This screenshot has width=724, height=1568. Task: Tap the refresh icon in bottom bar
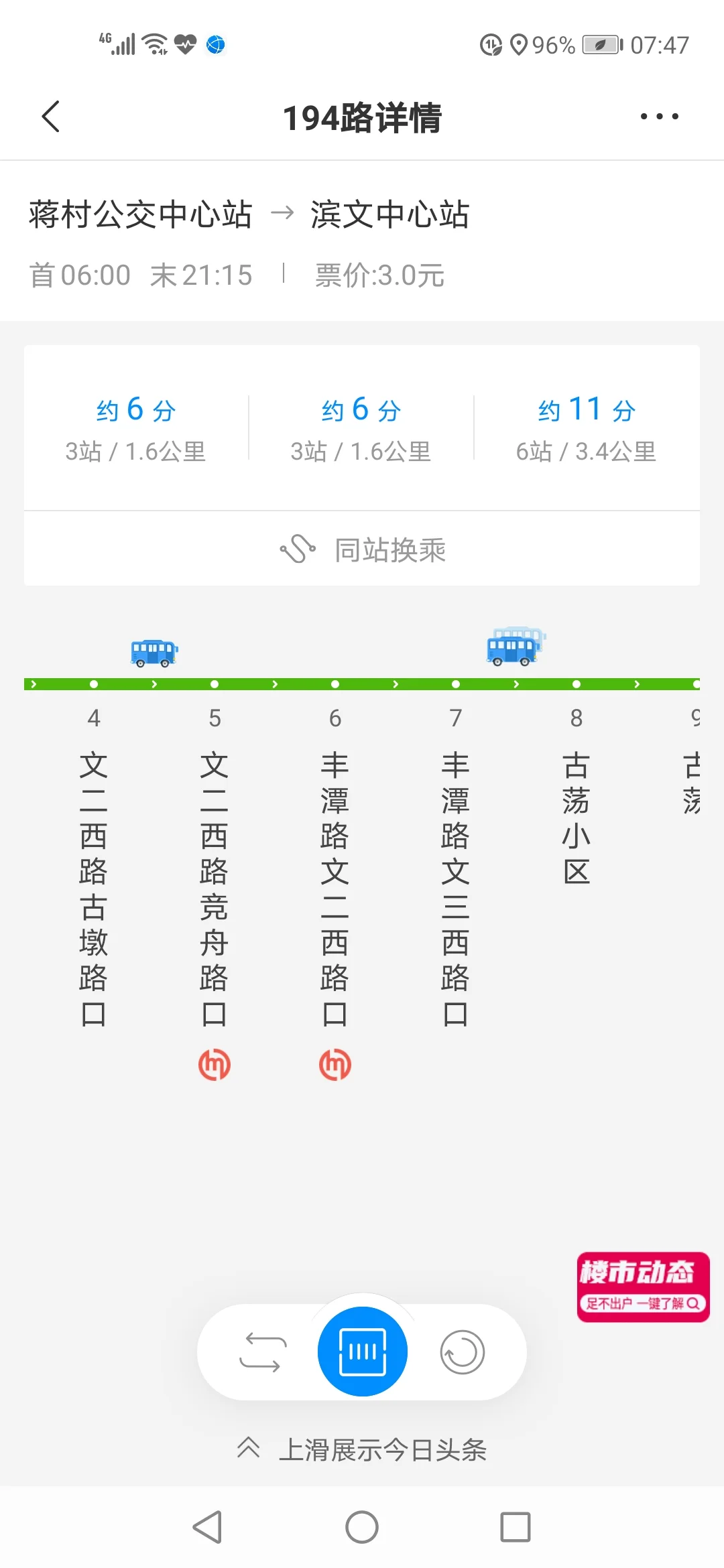tap(461, 1352)
